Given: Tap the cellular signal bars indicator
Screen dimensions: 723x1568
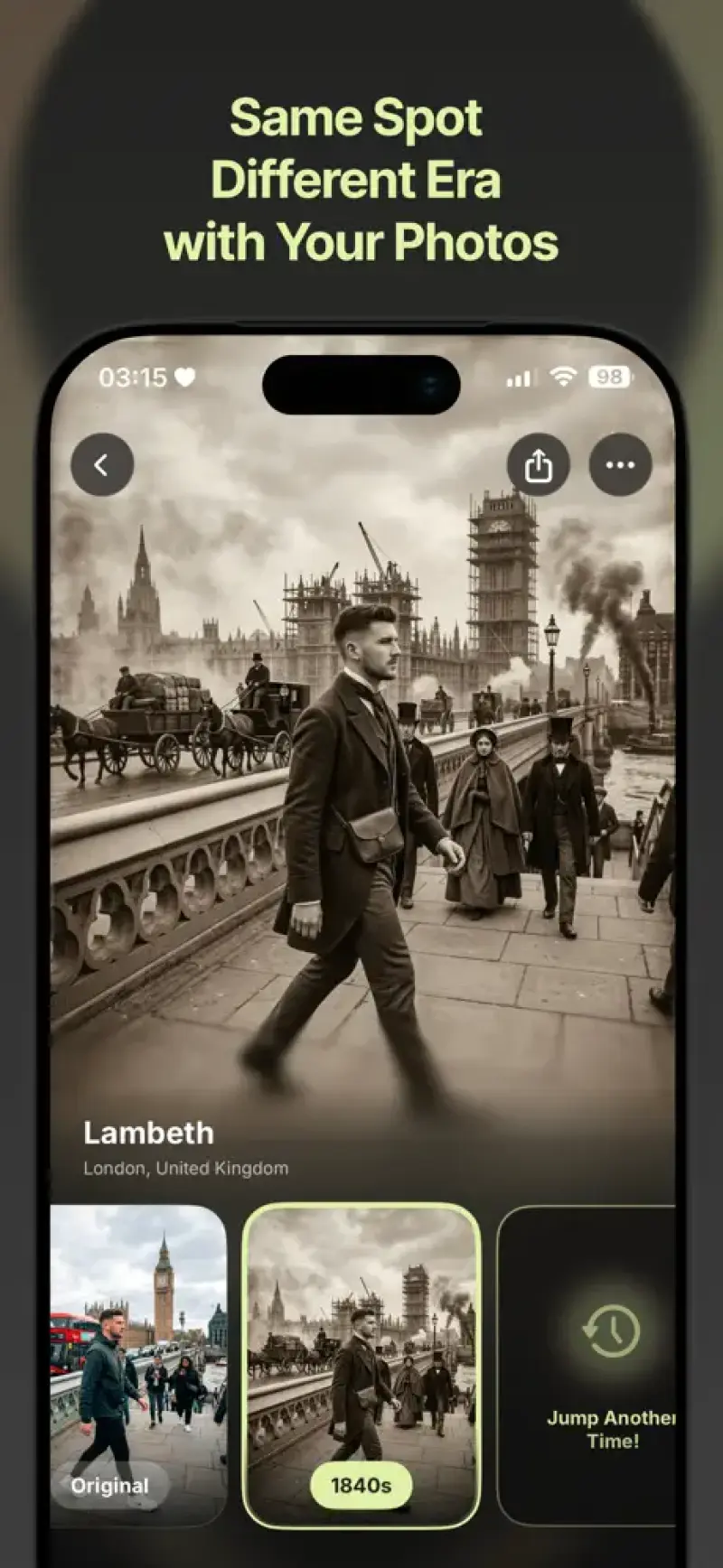Looking at the screenshot, I should click(520, 378).
